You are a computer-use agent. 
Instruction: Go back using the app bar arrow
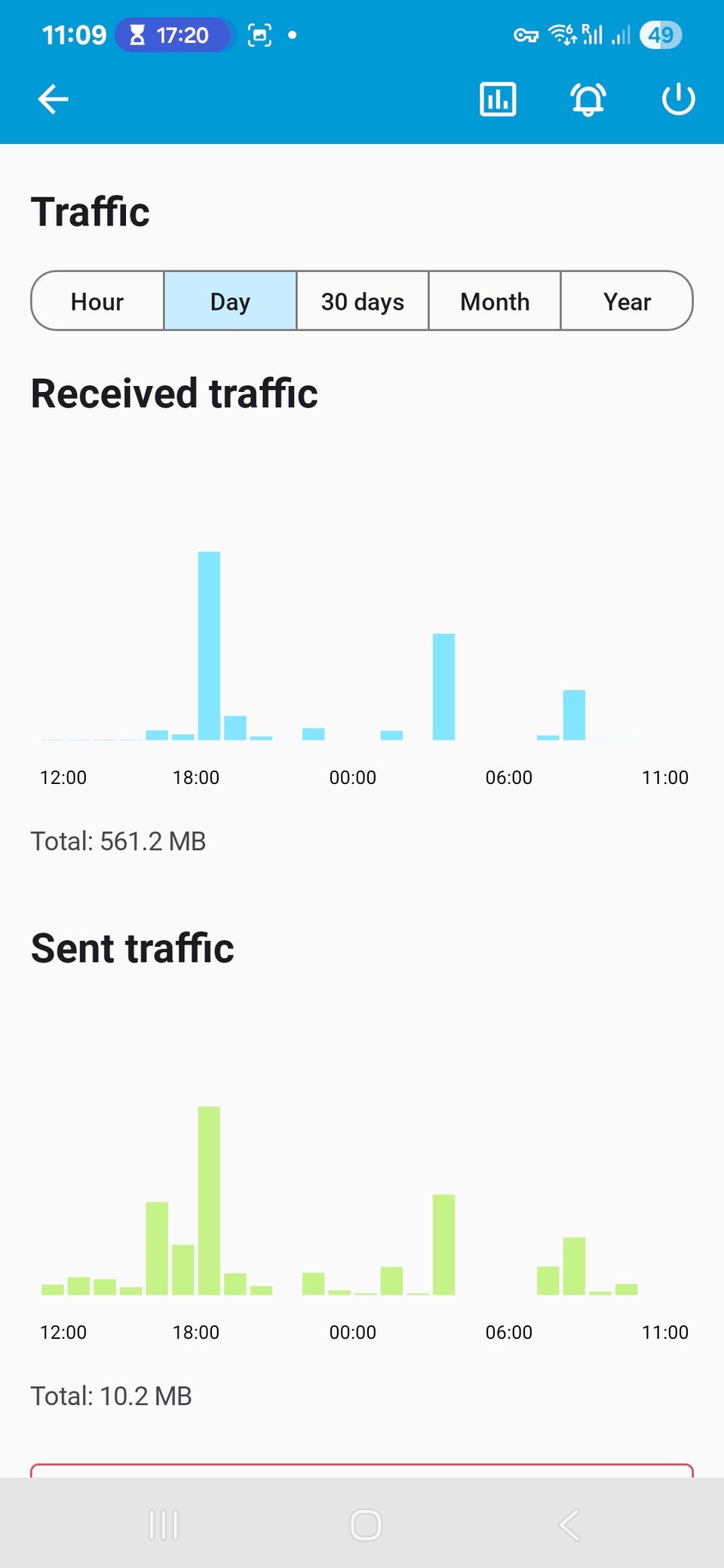53,99
